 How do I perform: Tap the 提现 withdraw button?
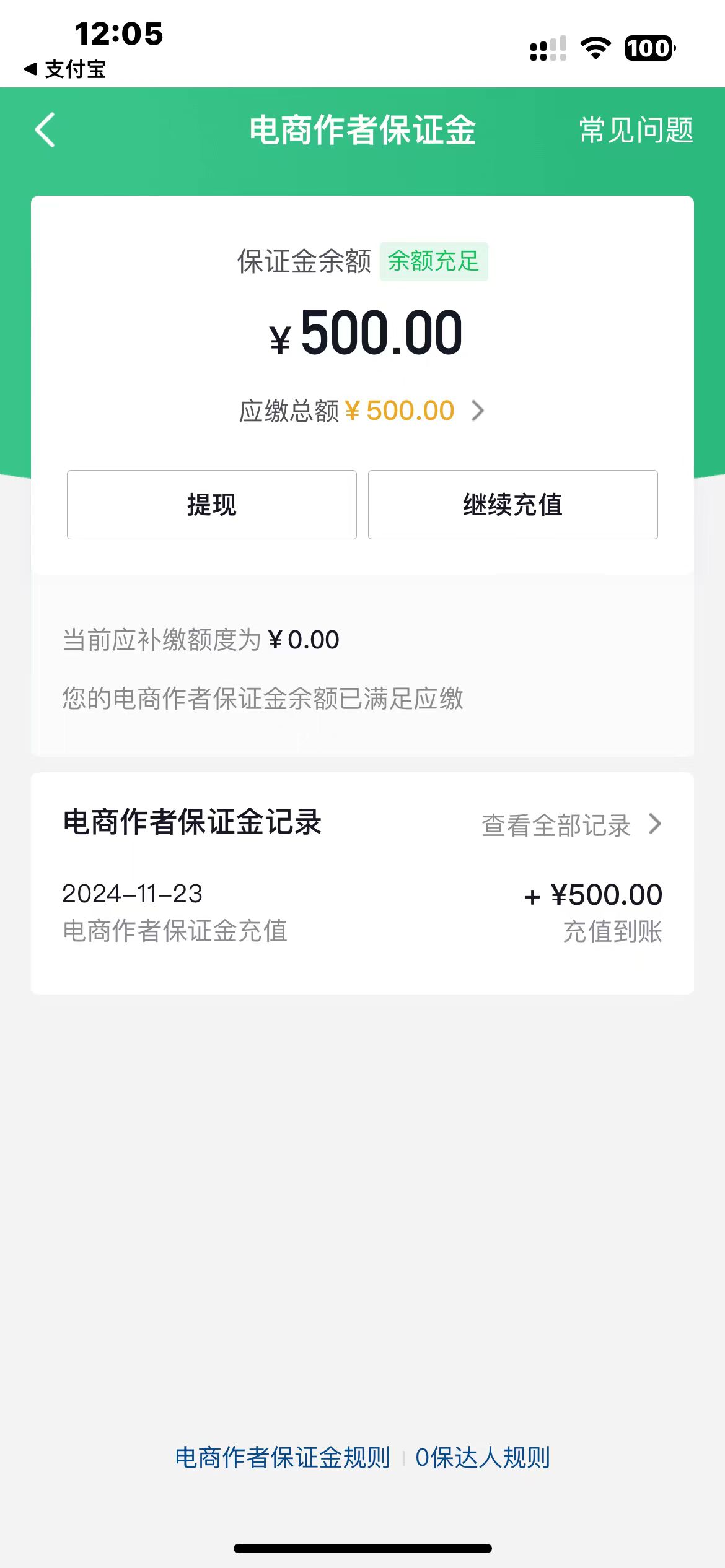click(x=212, y=505)
